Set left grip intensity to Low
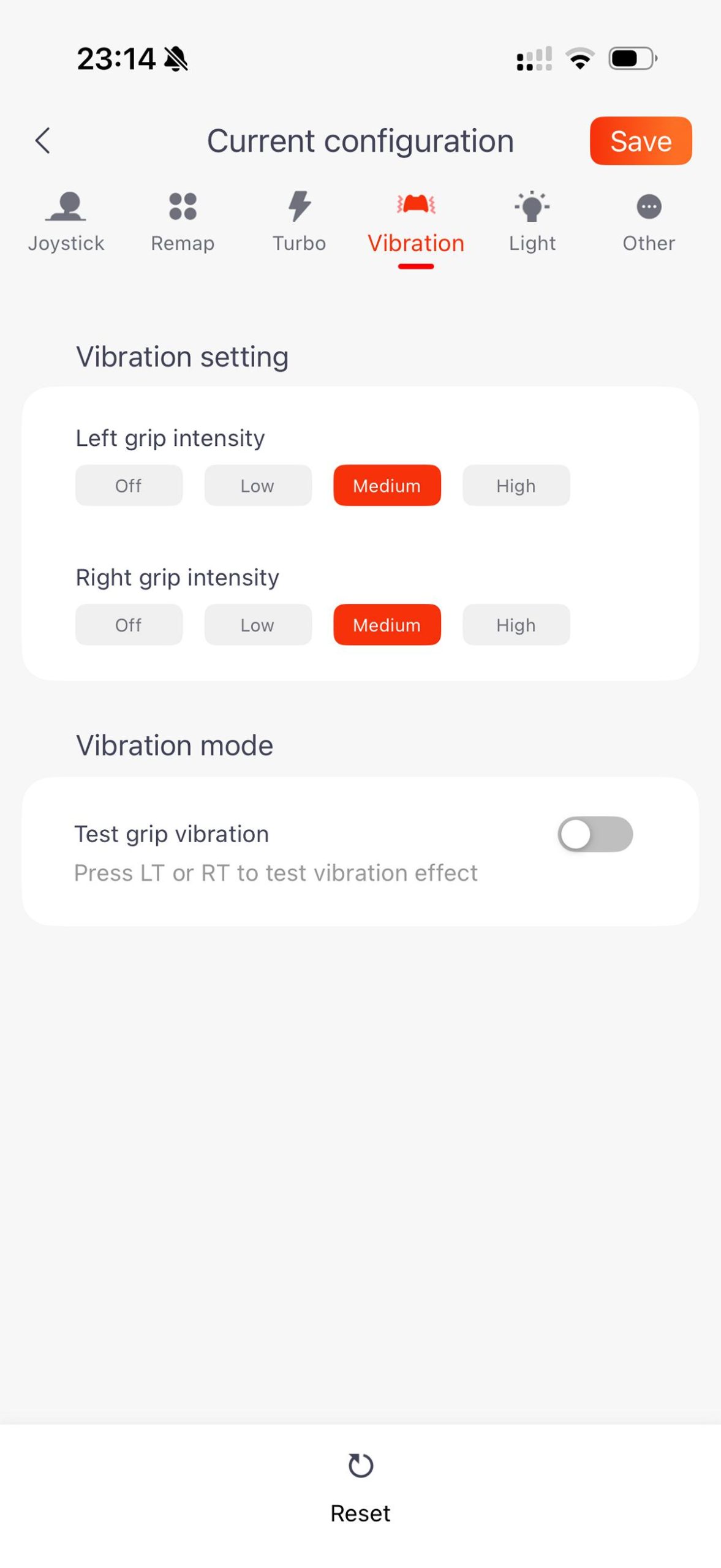The width and height of the screenshot is (721, 1568). [x=258, y=486]
